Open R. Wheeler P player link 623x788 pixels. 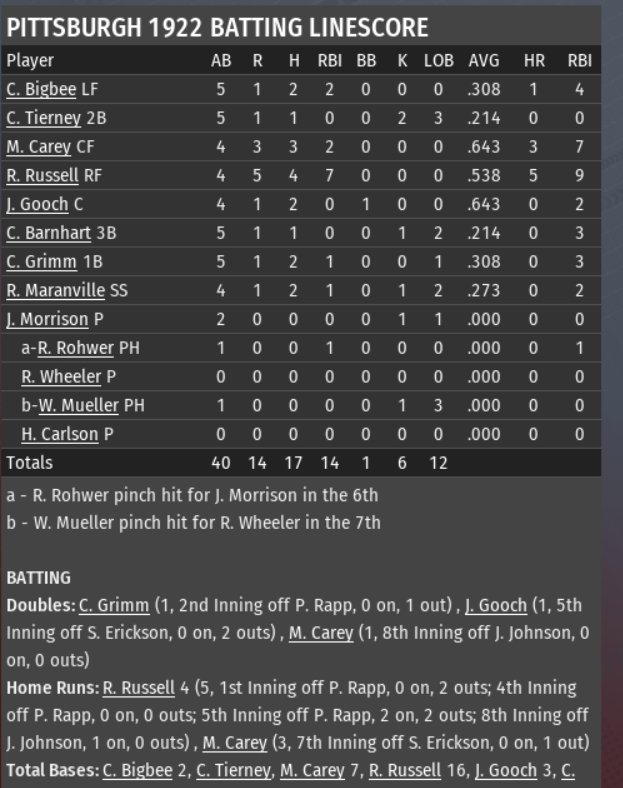pos(61,376)
